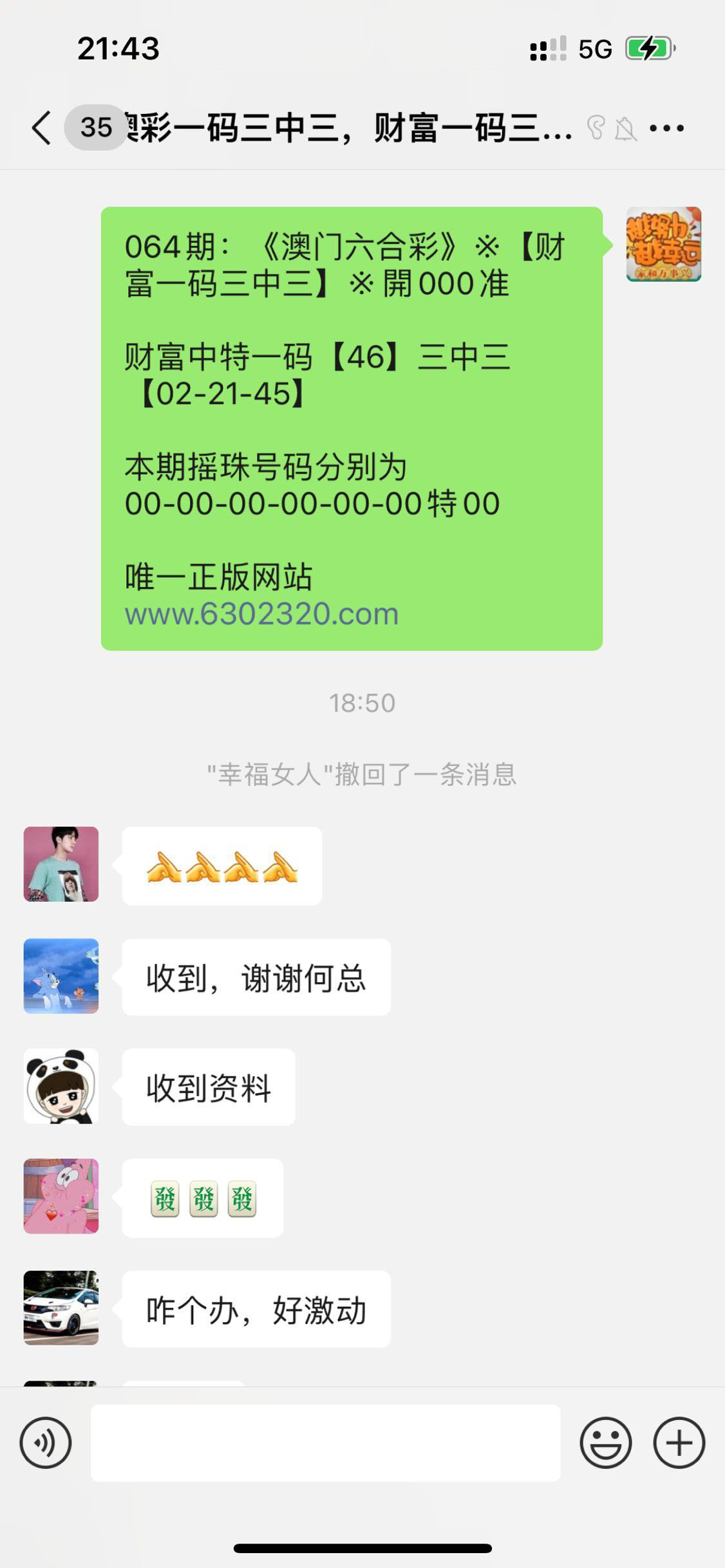The image size is (725, 1568).
Task: Open pink avatar beside the 發 tiles message
Action: [x=61, y=1196]
